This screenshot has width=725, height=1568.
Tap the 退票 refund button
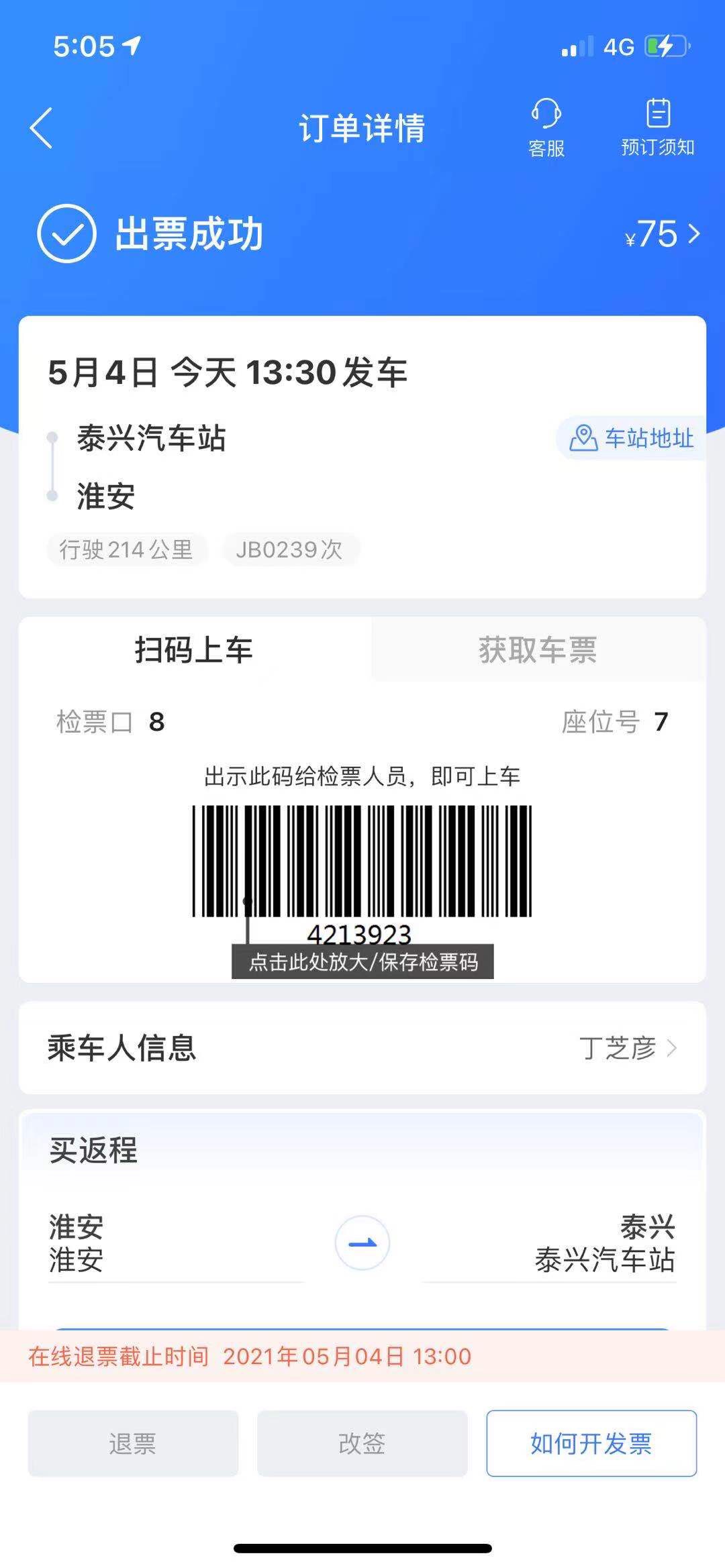pyautogui.click(x=133, y=1443)
